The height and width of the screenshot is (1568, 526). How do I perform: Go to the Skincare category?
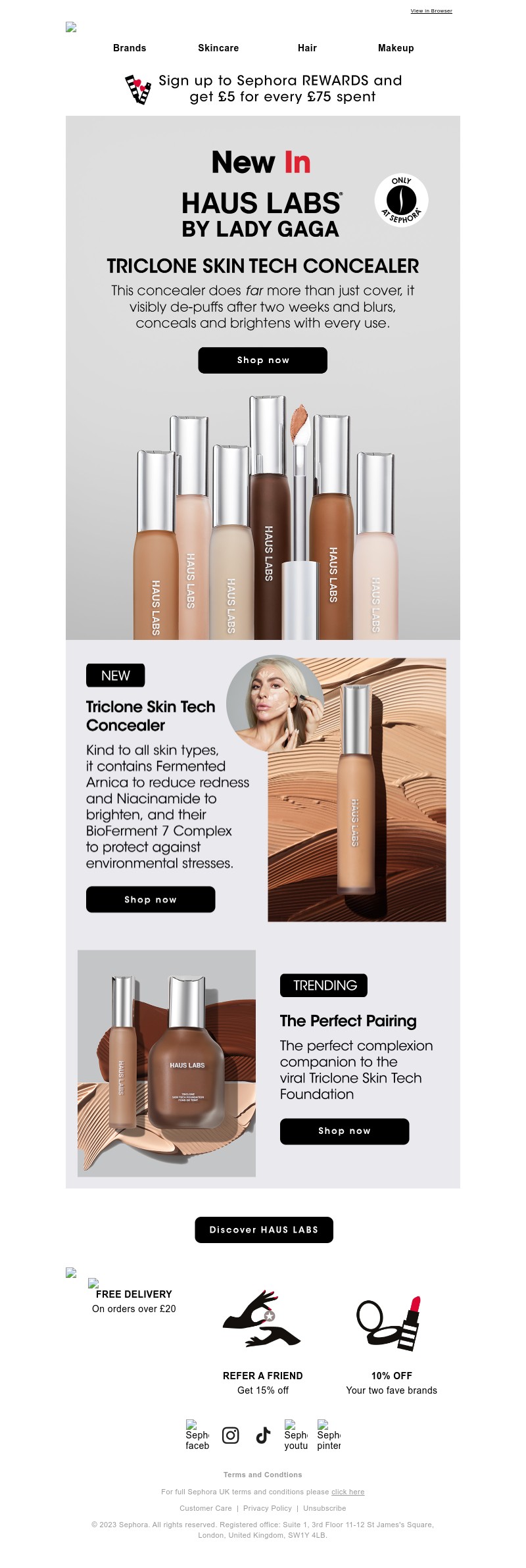pyautogui.click(x=218, y=48)
